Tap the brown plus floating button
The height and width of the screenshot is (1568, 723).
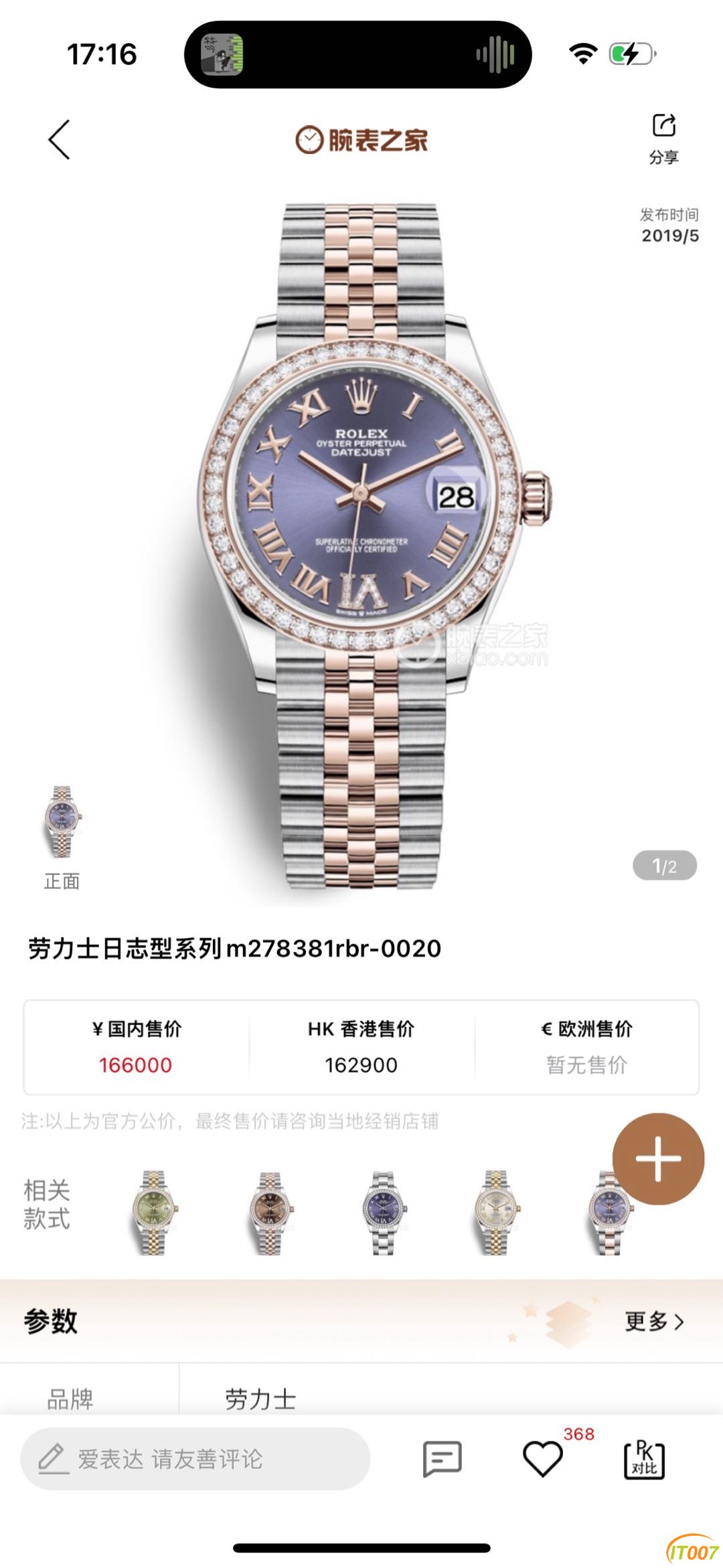click(x=658, y=1159)
